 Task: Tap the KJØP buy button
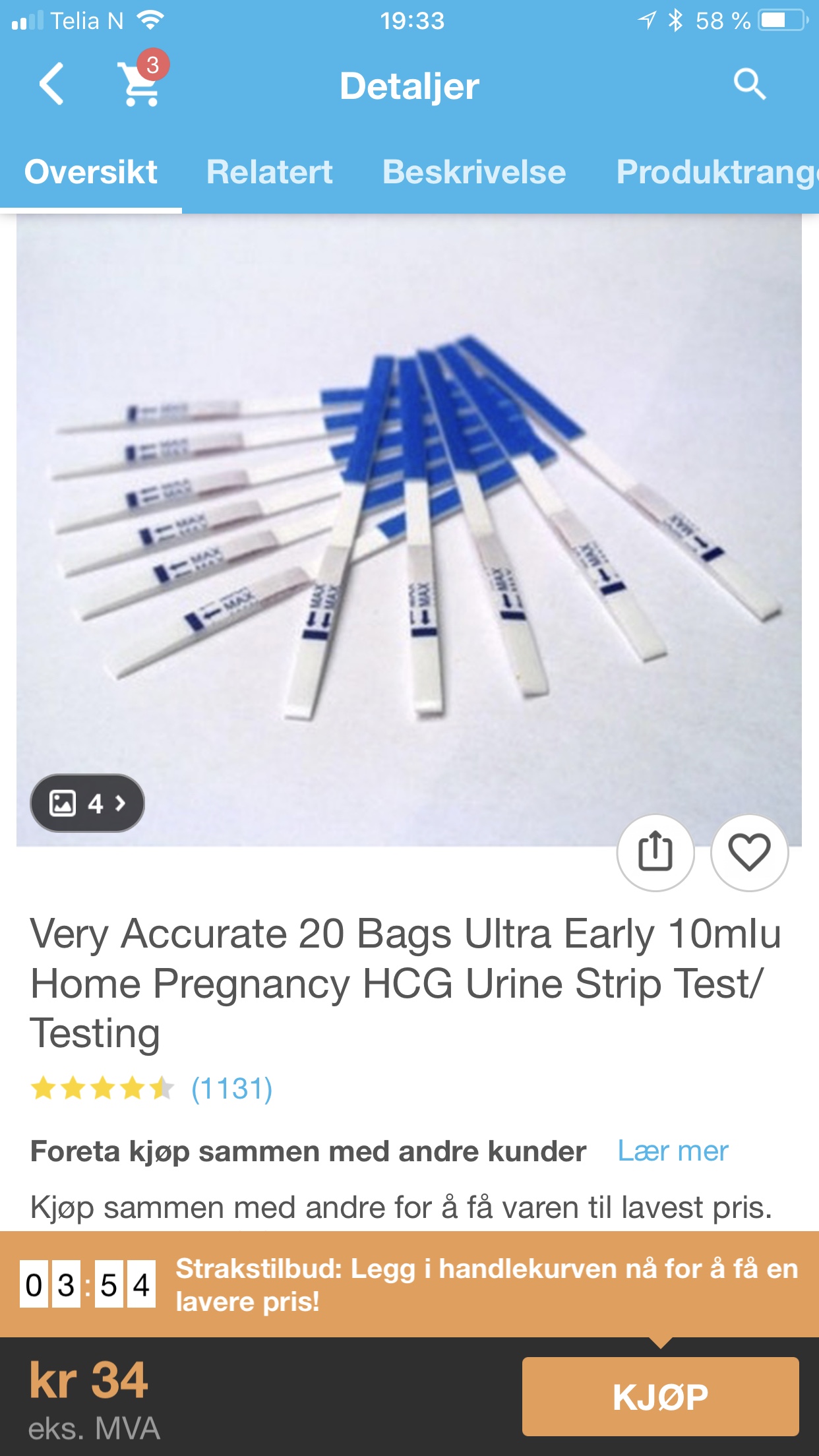660,1397
